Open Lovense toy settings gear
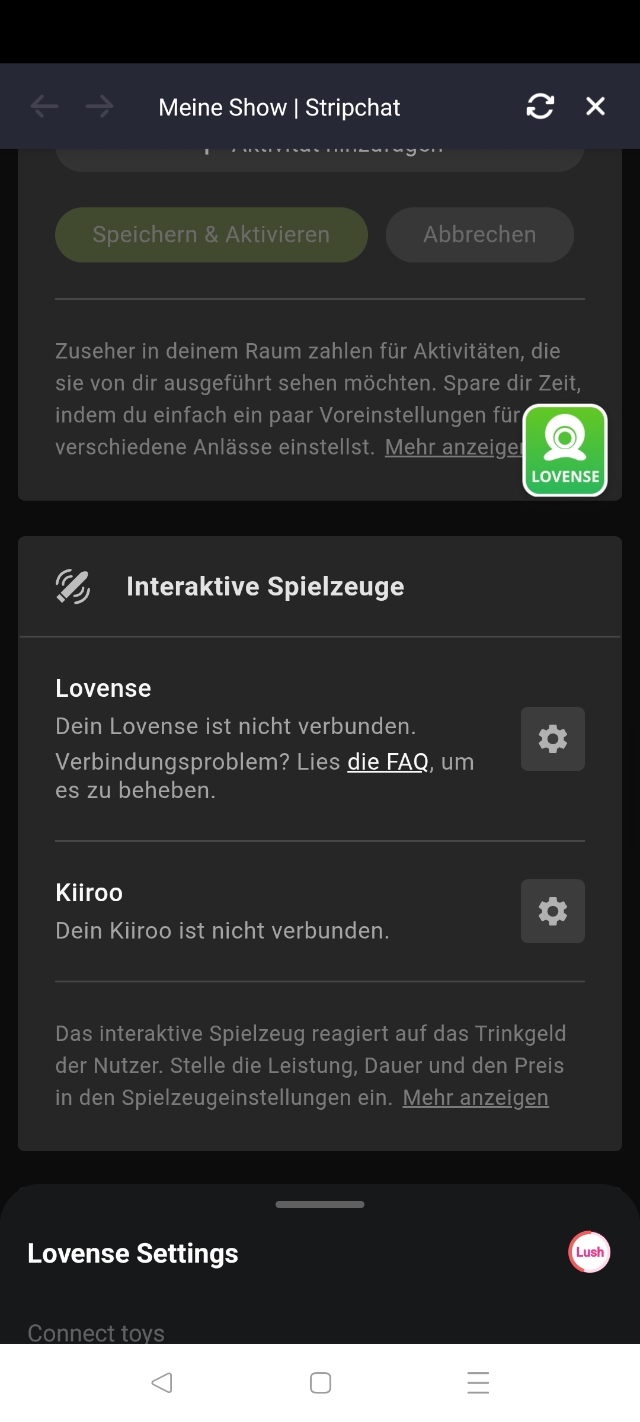Image resolution: width=640 pixels, height=1422 pixels. click(x=552, y=739)
